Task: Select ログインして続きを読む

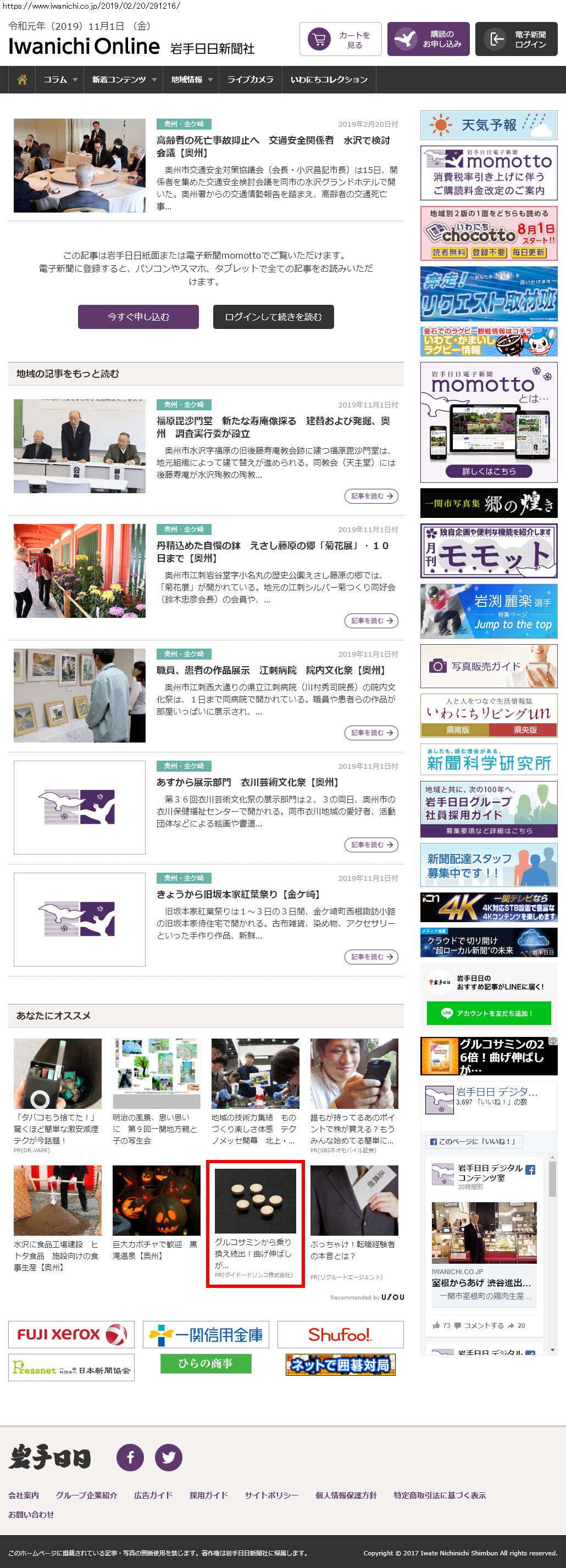Action: point(273,316)
